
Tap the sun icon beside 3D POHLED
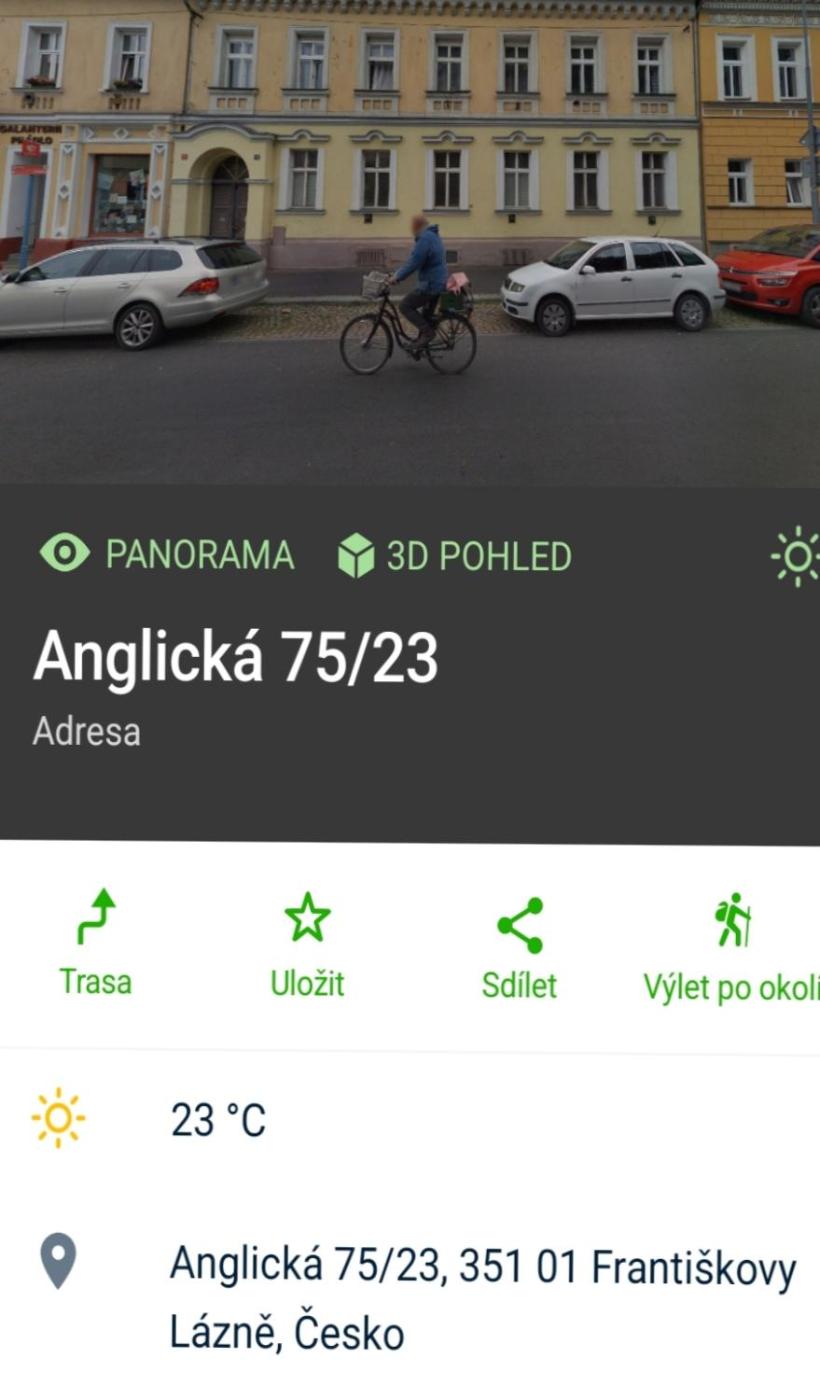pos(797,556)
